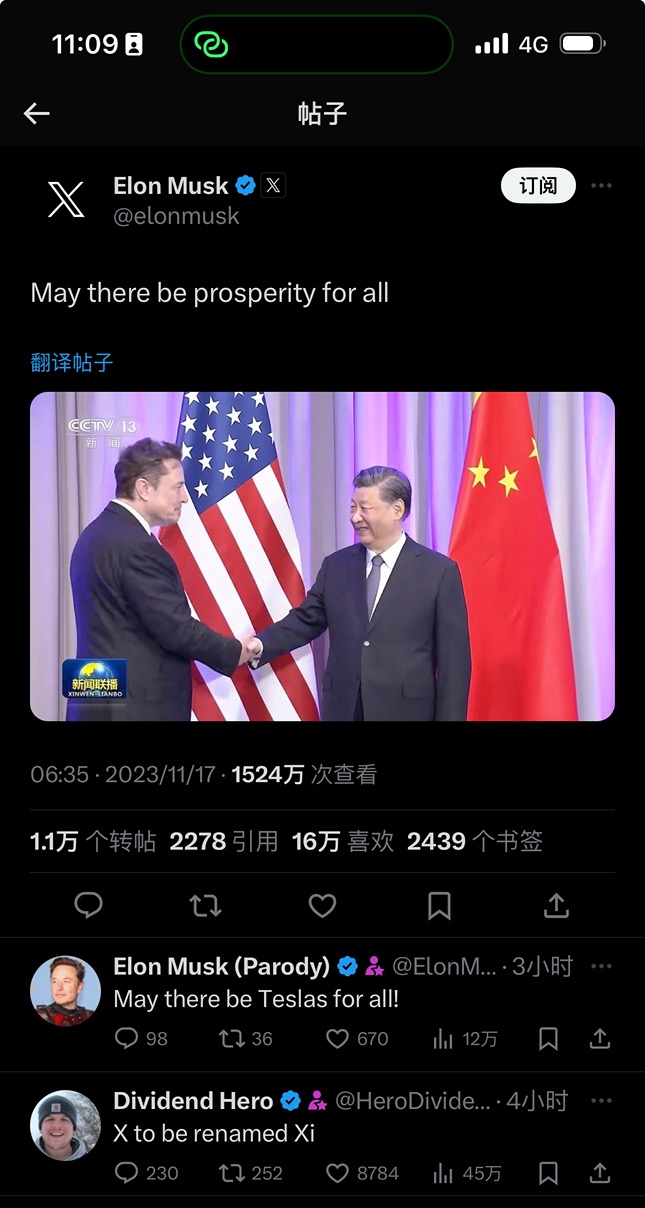This screenshot has width=645, height=1208.
Task: Repost the main post
Action: 205,906
